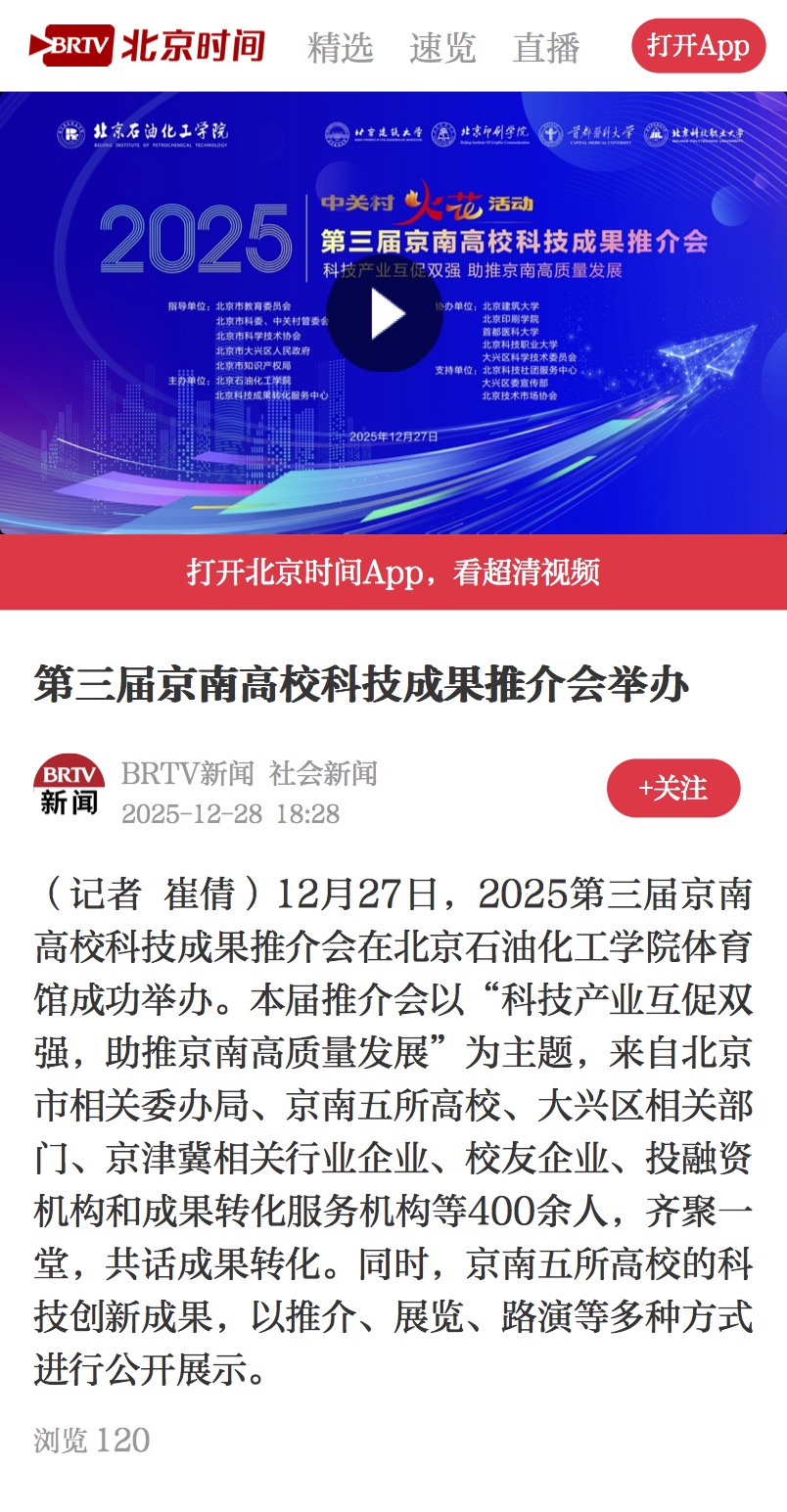The width and height of the screenshot is (787, 1512).
Task: Visit the BRTV新闻 author page
Action: [187, 773]
